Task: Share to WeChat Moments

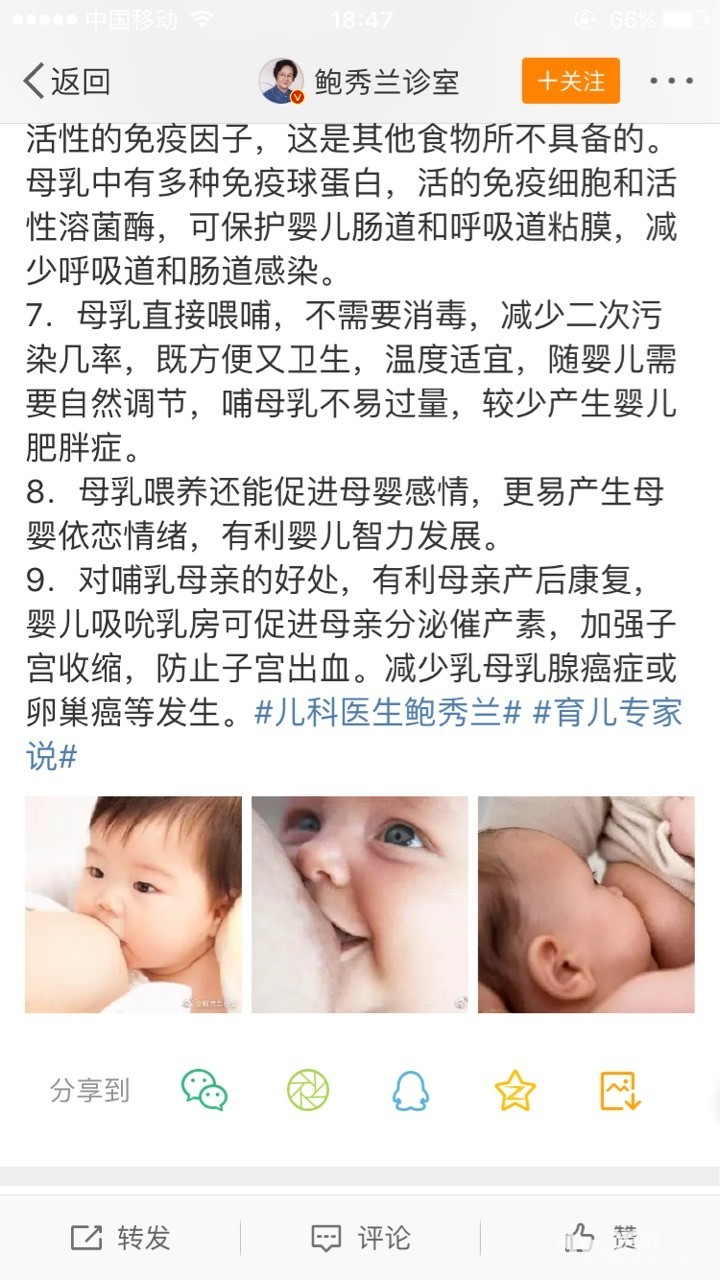Action: [308, 1090]
